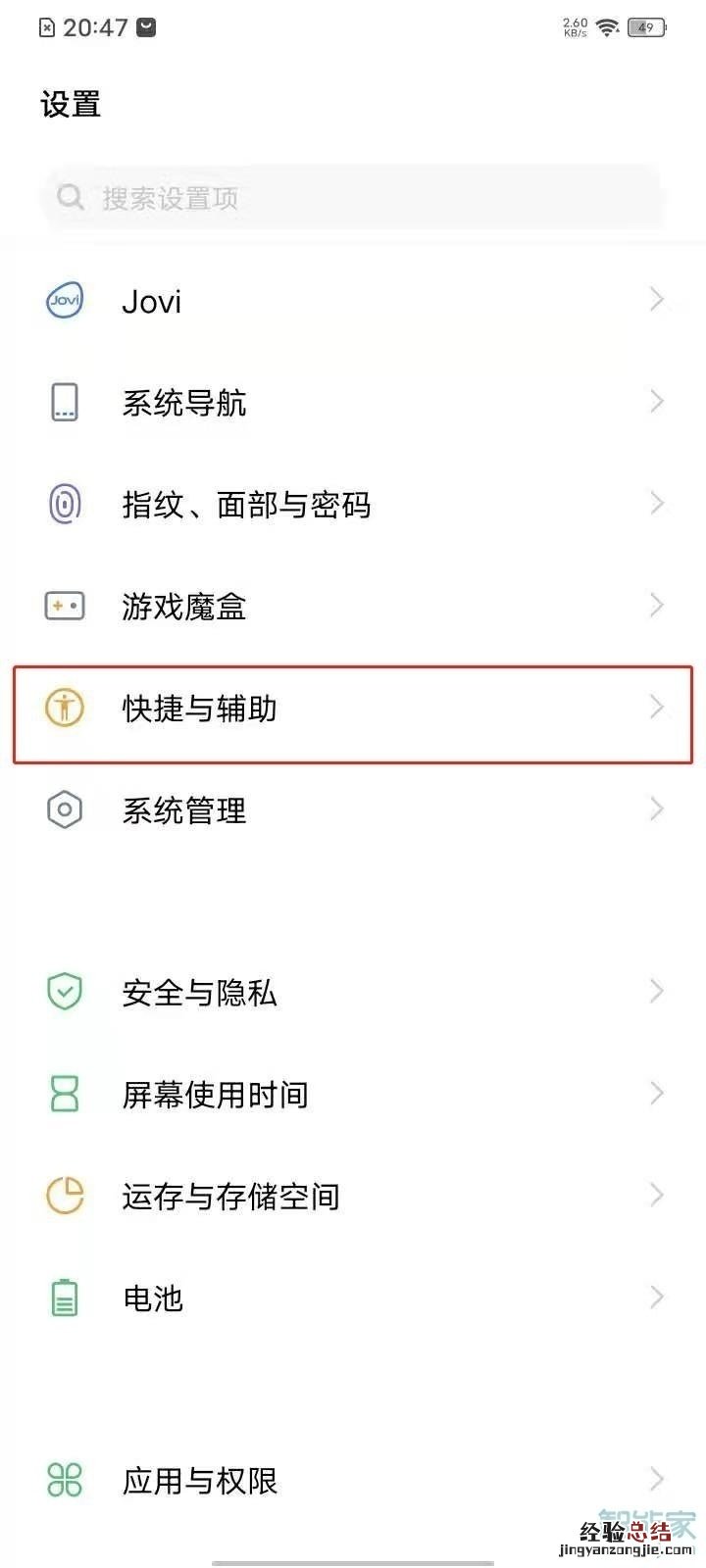This screenshot has width=706, height=1568.
Task: Click the 系统导航 (System Navigation) icon
Action: 64,402
